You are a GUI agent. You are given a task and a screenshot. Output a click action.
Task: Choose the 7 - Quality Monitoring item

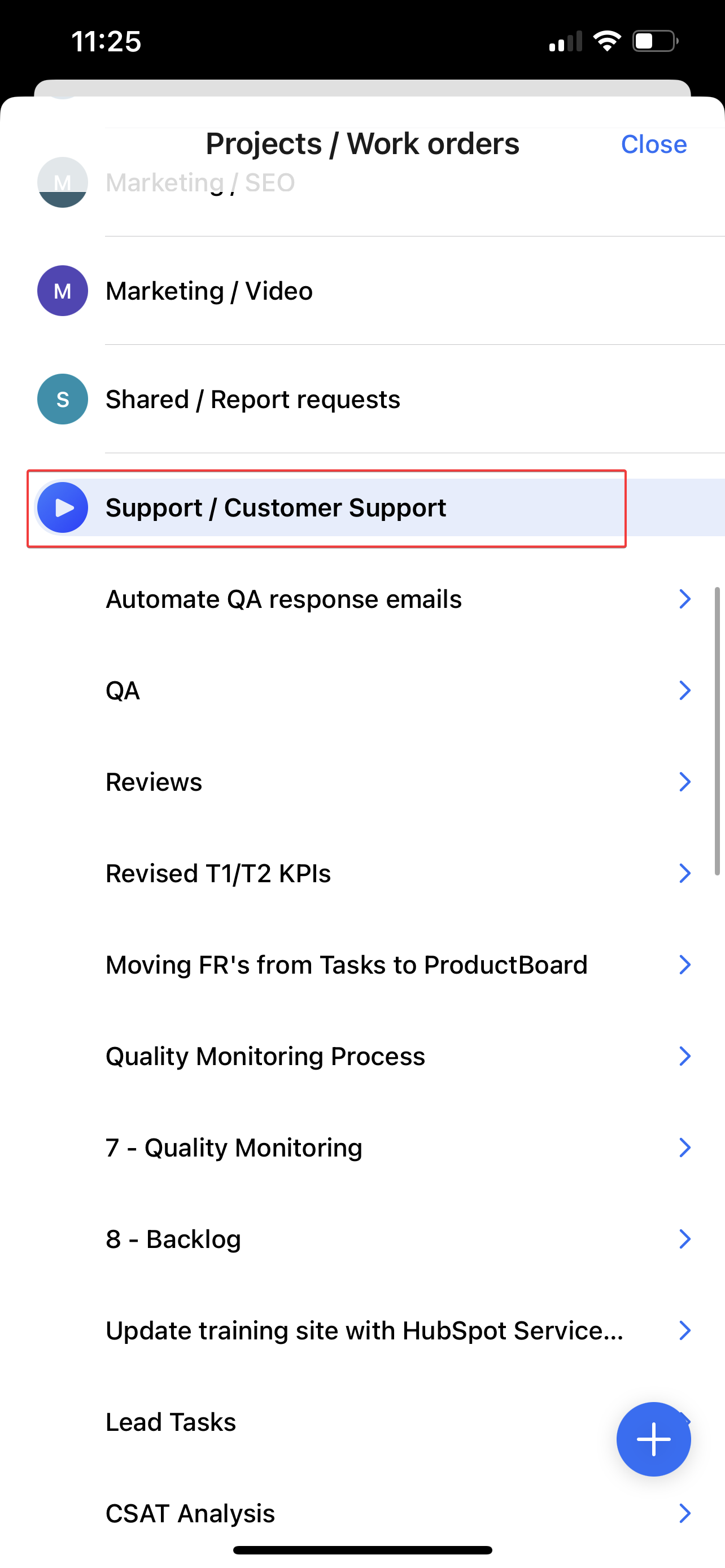362,1147
